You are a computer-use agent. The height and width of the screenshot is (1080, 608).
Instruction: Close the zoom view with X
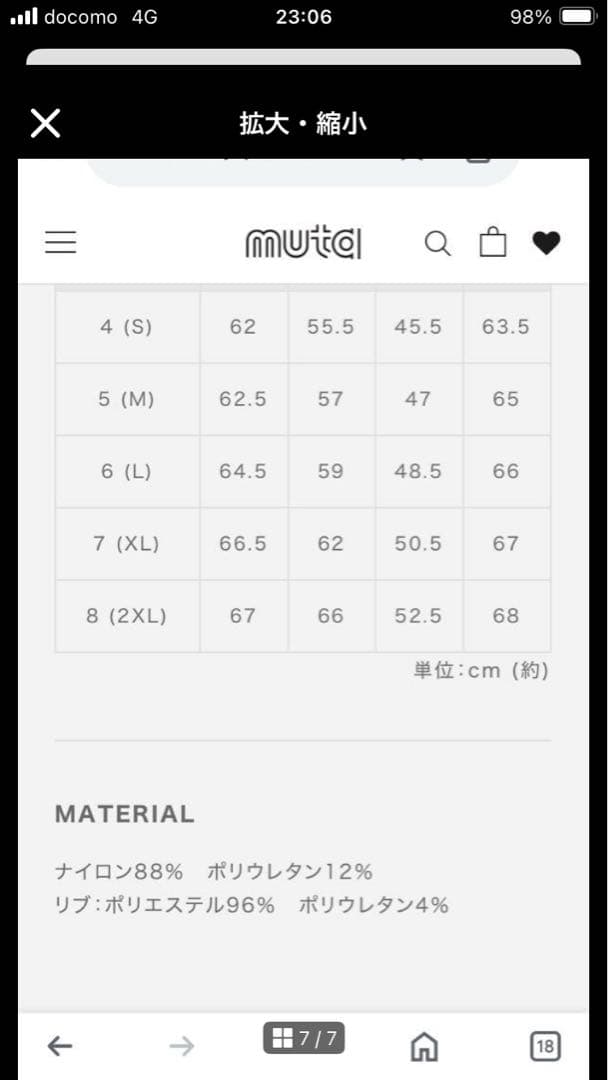point(46,124)
